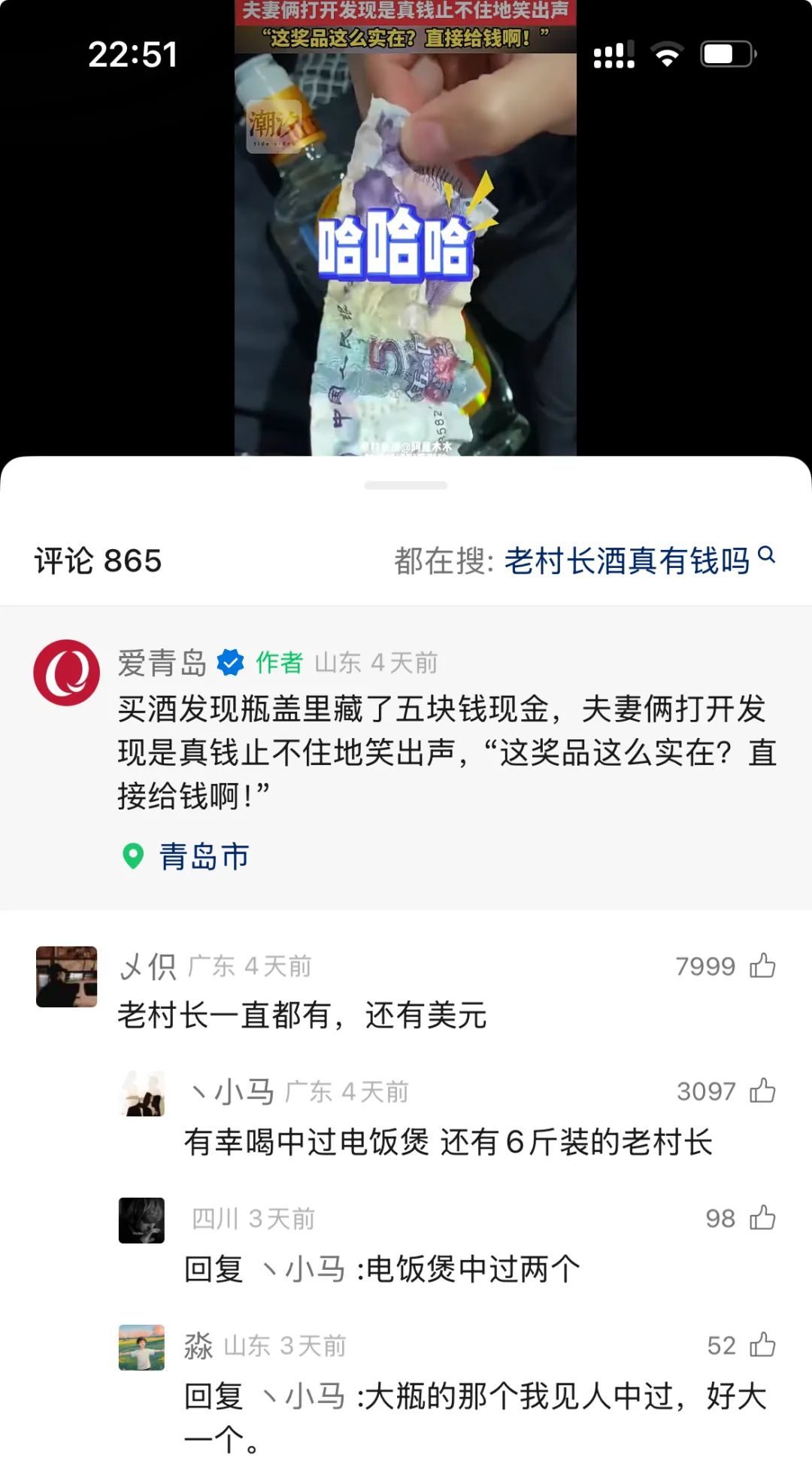Viewport: 812px width, 1467px height.
Task: Open 爱青岛 author profile avatar
Action: pos(66,672)
